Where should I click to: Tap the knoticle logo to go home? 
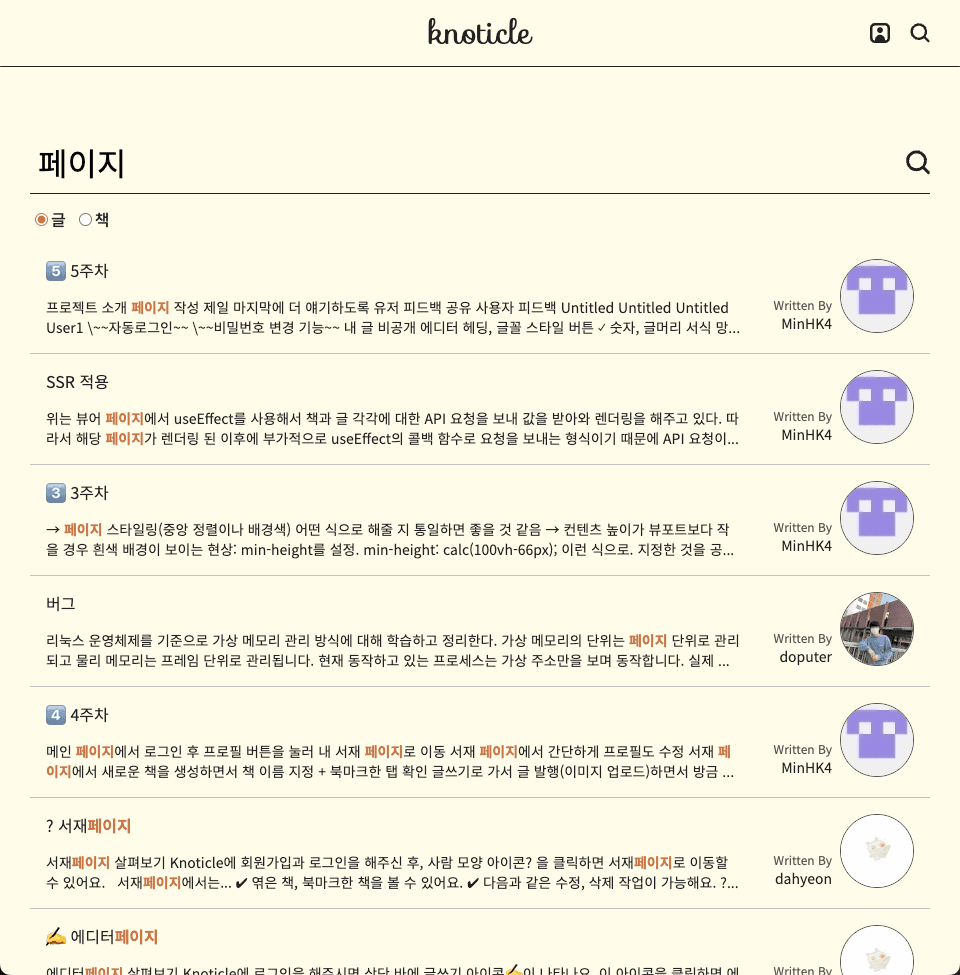(480, 33)
